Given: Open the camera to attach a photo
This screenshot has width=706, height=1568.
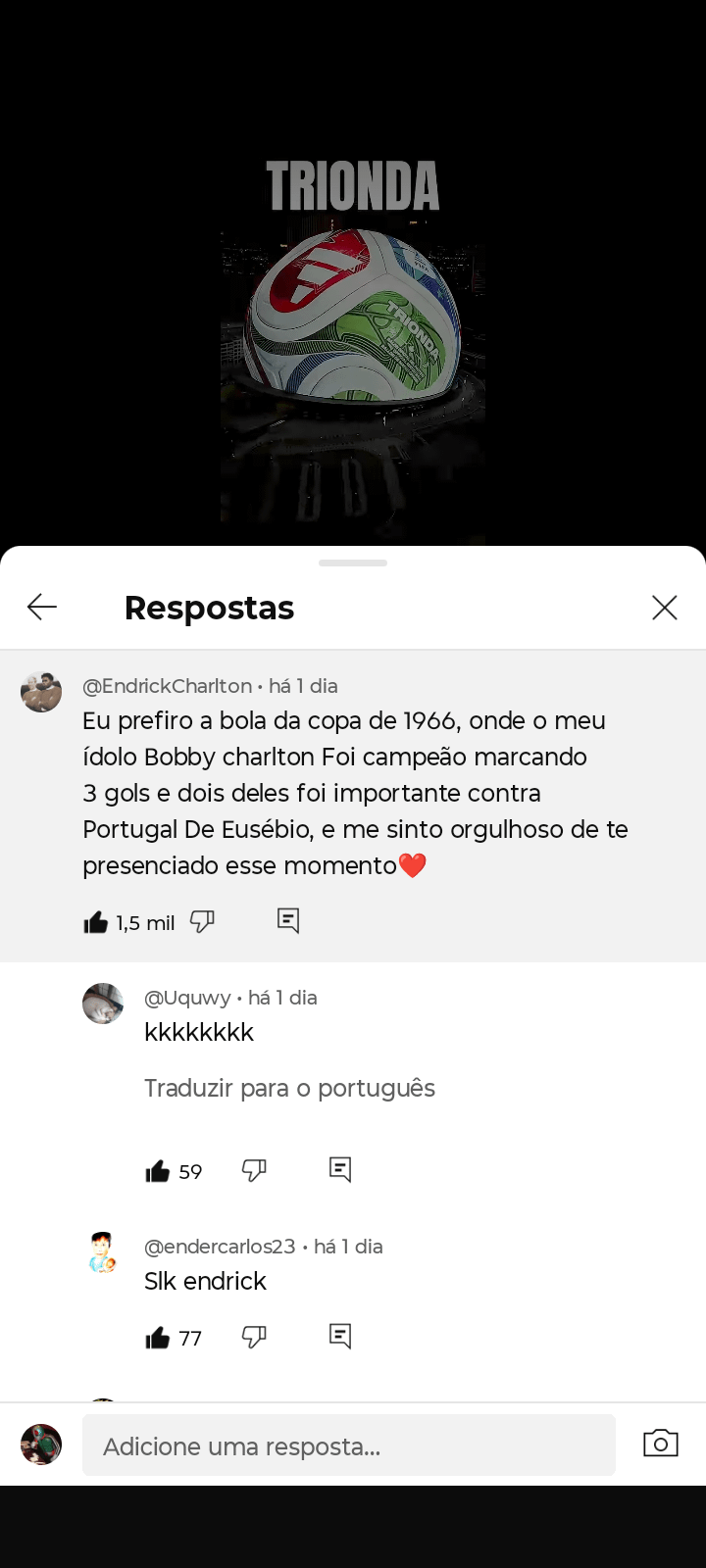Looking at the screenshot, I should (661, 1444).
